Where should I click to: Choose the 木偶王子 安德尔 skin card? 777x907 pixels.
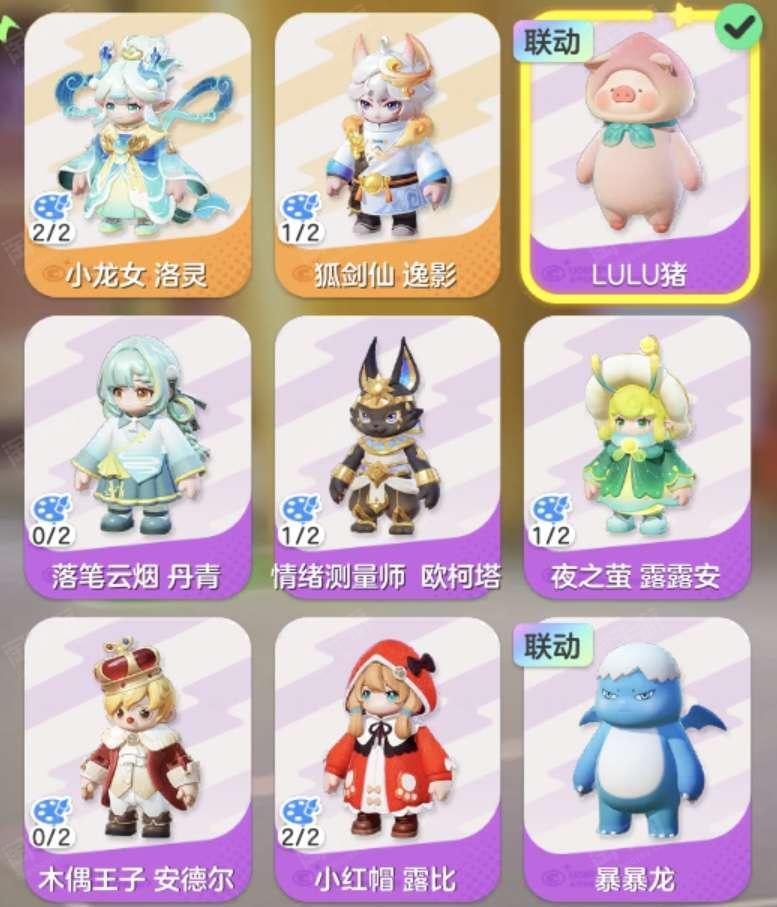[137, 755]
